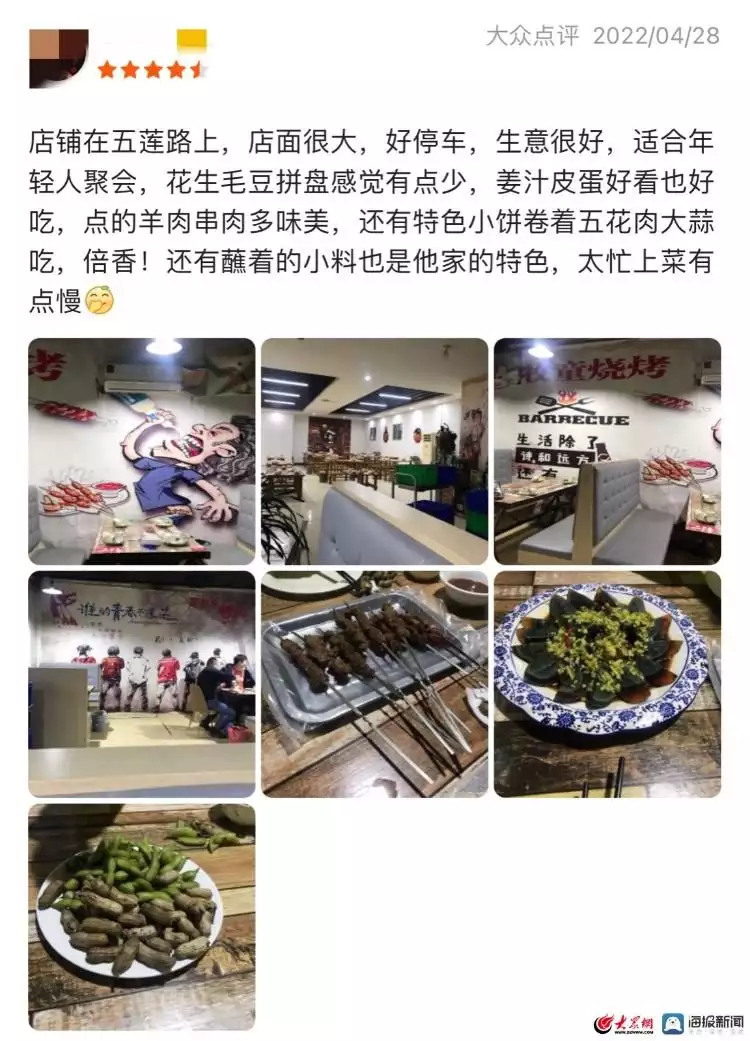Open the photo of diners by mural
The image size is (750, 1041).
tap(141, 684)
